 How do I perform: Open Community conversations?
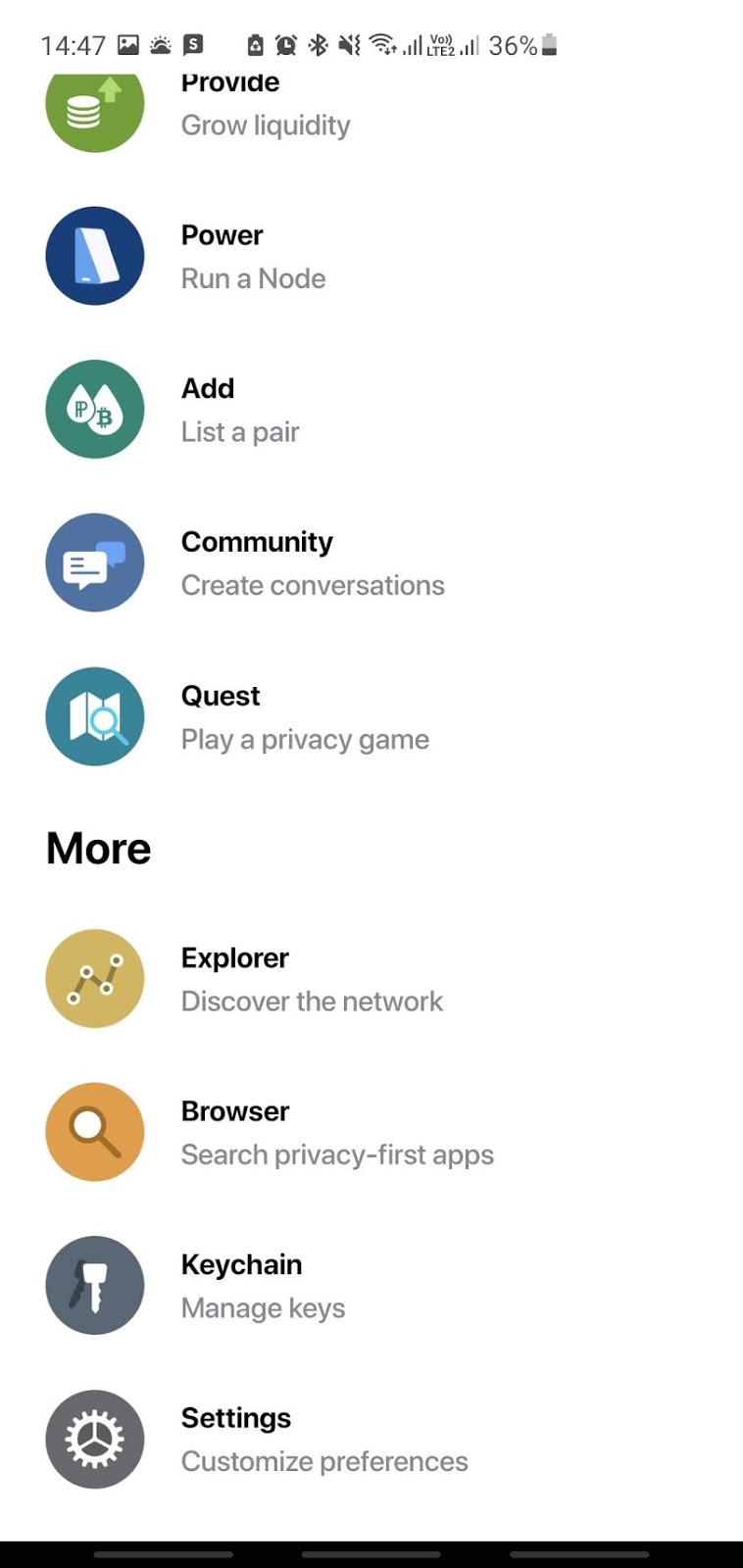tap(371, 563)
